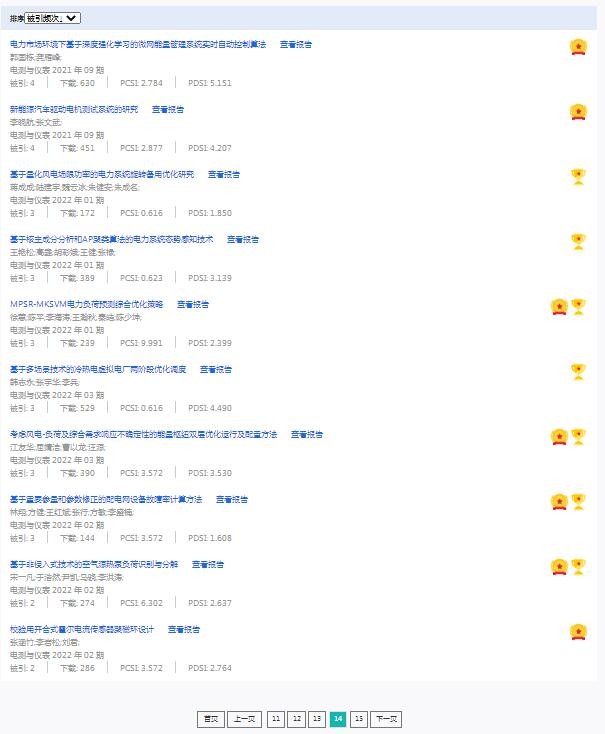Jump to page 15
Image resolution: width=605 pixels, height=734 pixels.
358,719
